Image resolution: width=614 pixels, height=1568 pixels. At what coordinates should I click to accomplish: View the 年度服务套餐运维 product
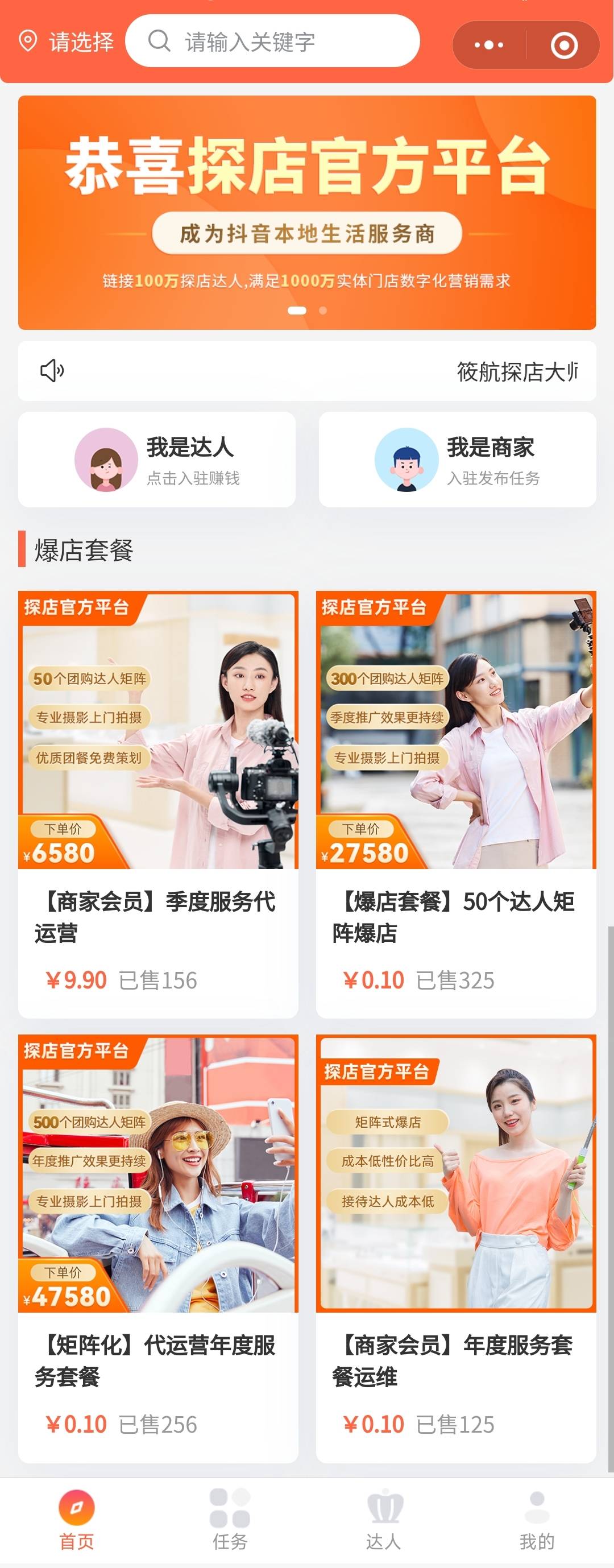click(456, 1248)
